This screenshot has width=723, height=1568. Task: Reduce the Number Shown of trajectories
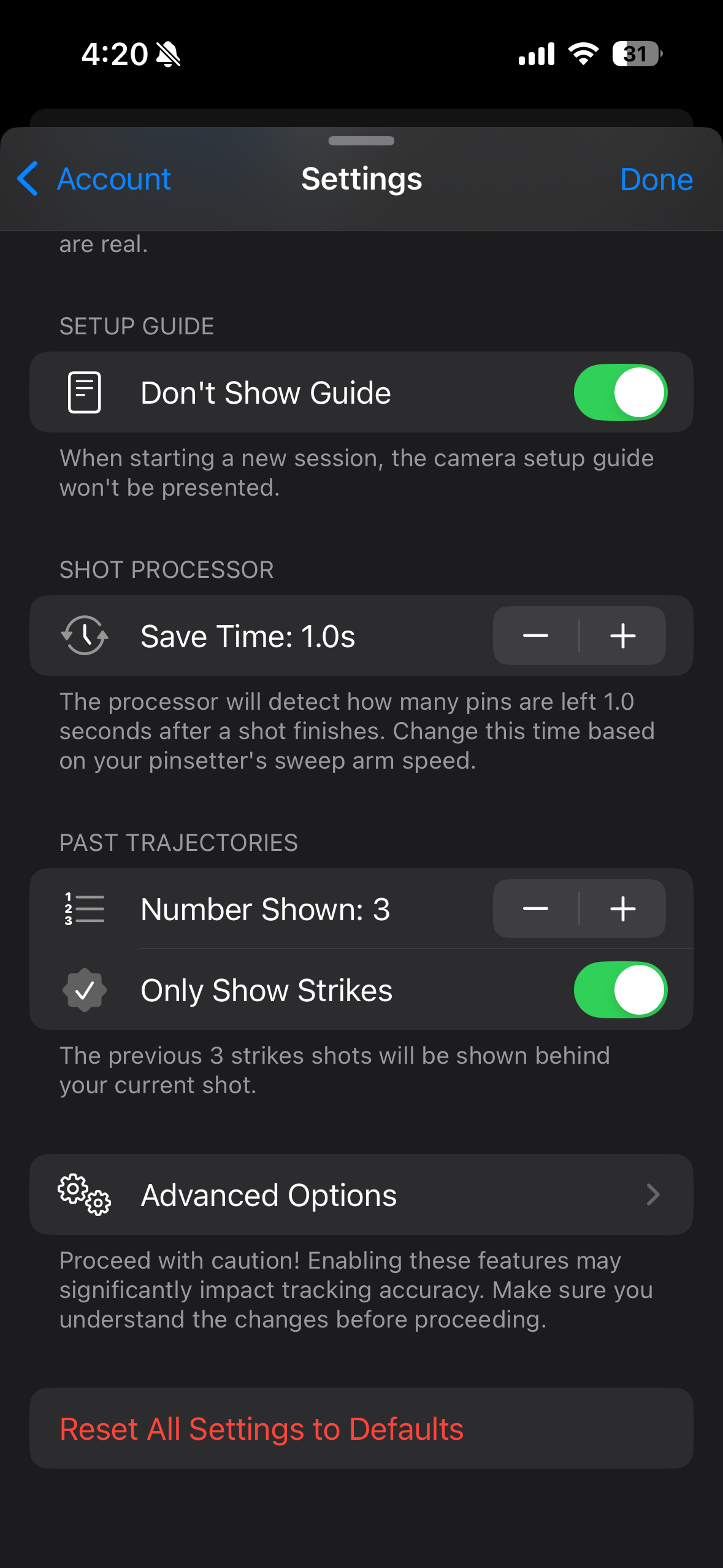536,909
